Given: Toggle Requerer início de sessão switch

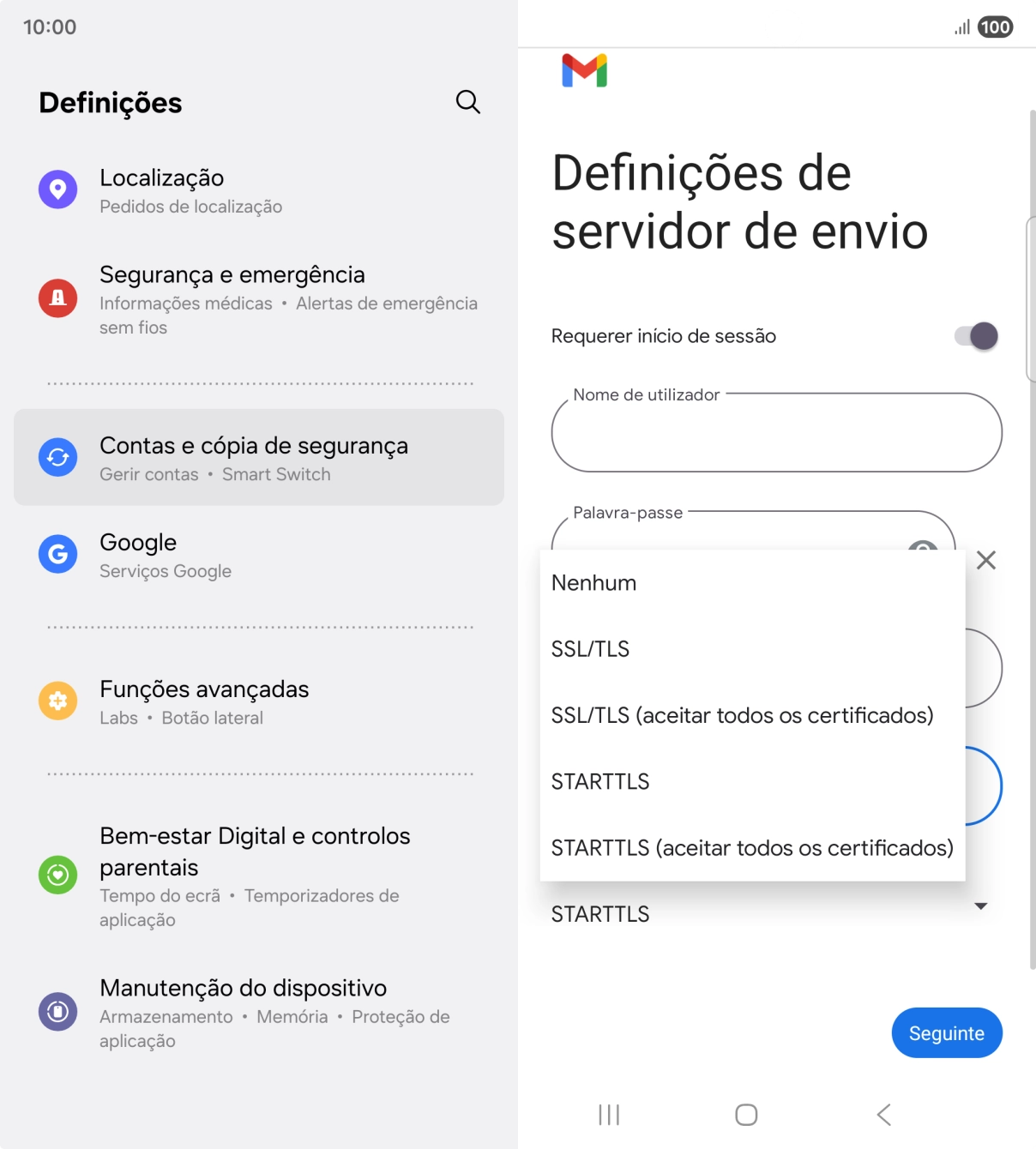Looking at the screenshot, I should 977,336.
